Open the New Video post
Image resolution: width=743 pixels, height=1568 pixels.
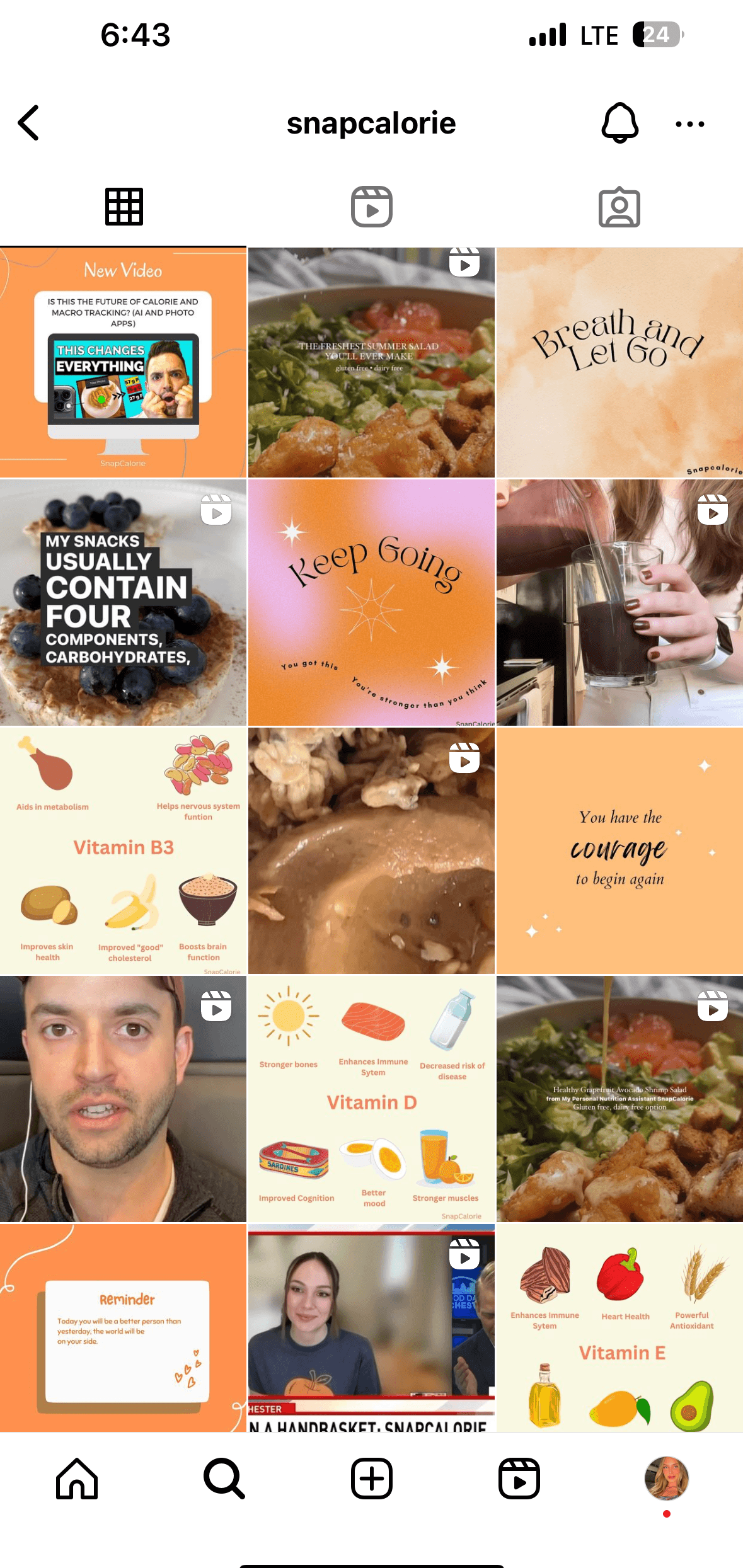(123, 362)
